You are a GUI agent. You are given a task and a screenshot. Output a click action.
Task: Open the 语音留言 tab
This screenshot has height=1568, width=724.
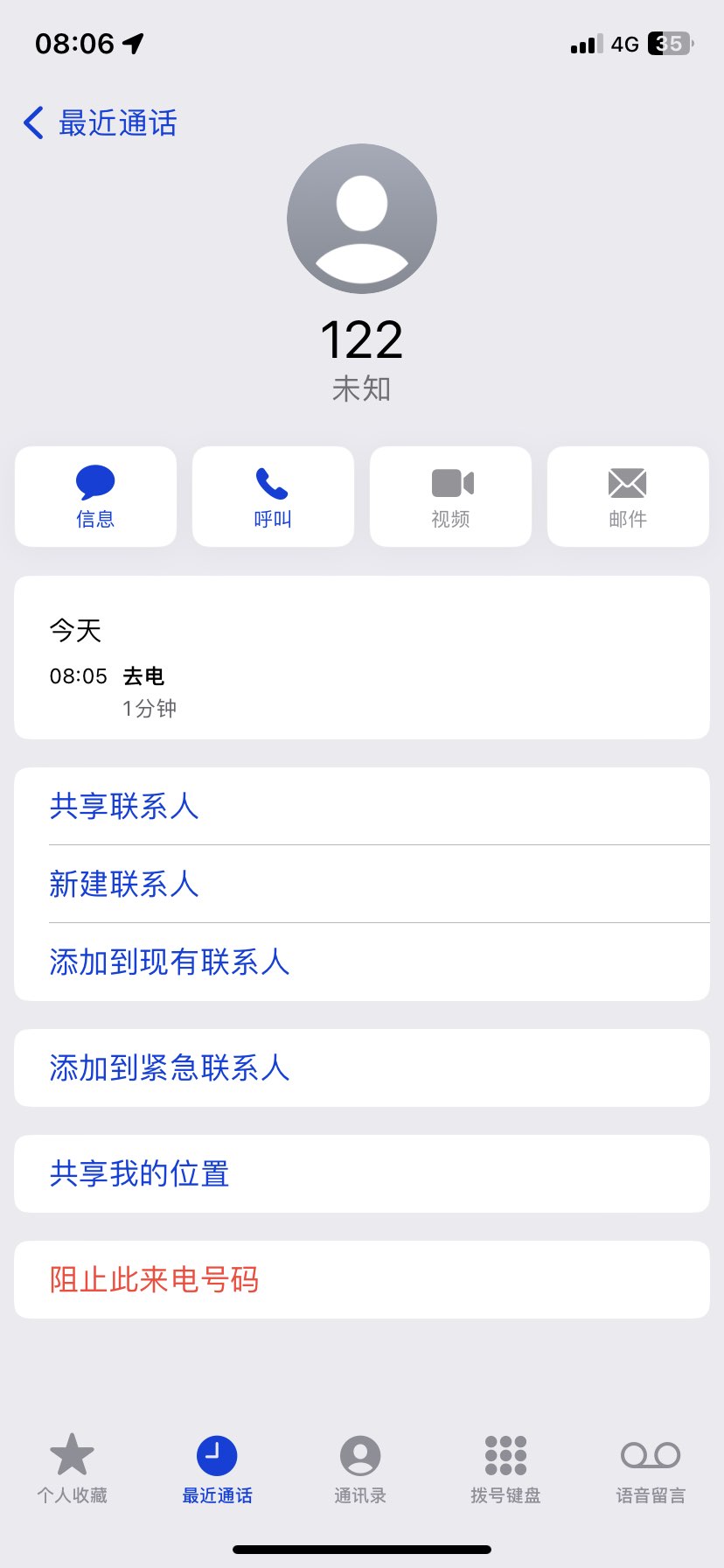(x=651, y=1469)
